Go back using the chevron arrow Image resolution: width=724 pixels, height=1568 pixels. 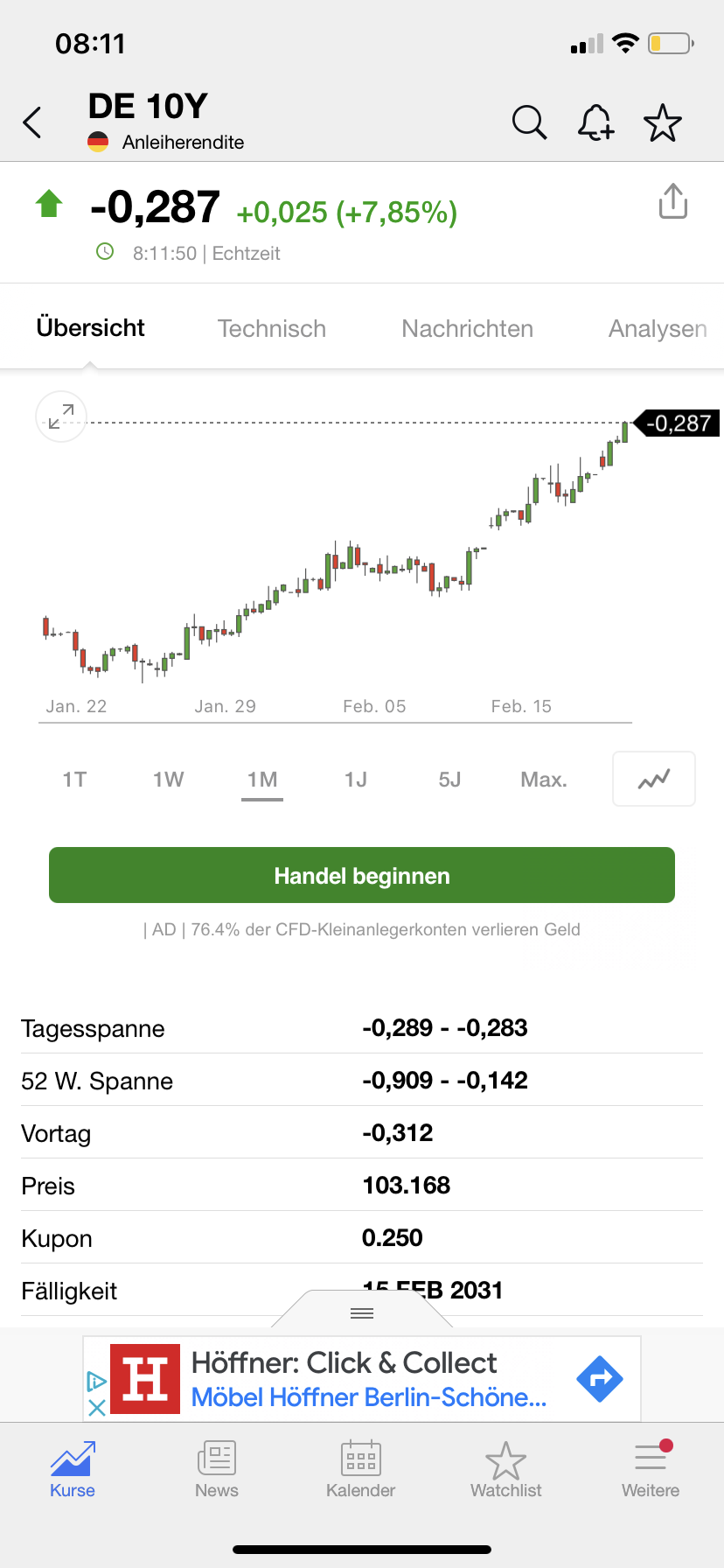tap(32, 122)
